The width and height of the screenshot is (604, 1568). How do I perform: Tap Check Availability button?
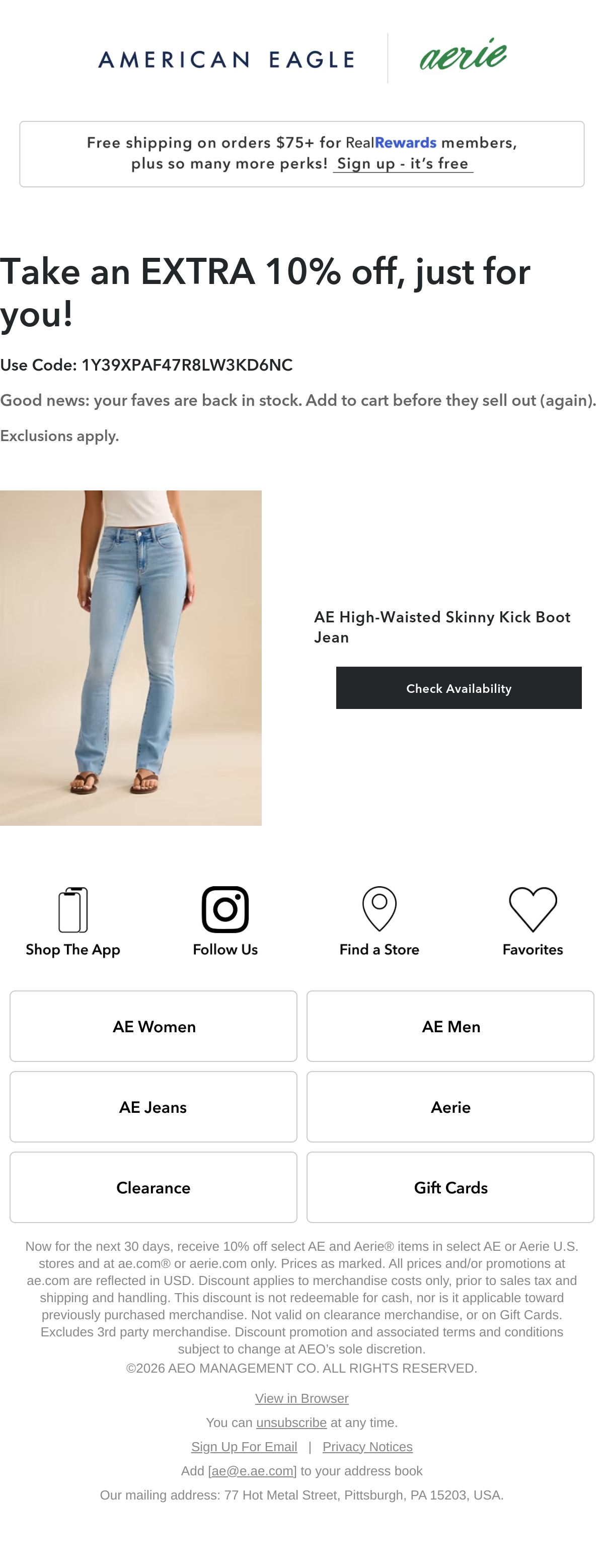point(459,688)
